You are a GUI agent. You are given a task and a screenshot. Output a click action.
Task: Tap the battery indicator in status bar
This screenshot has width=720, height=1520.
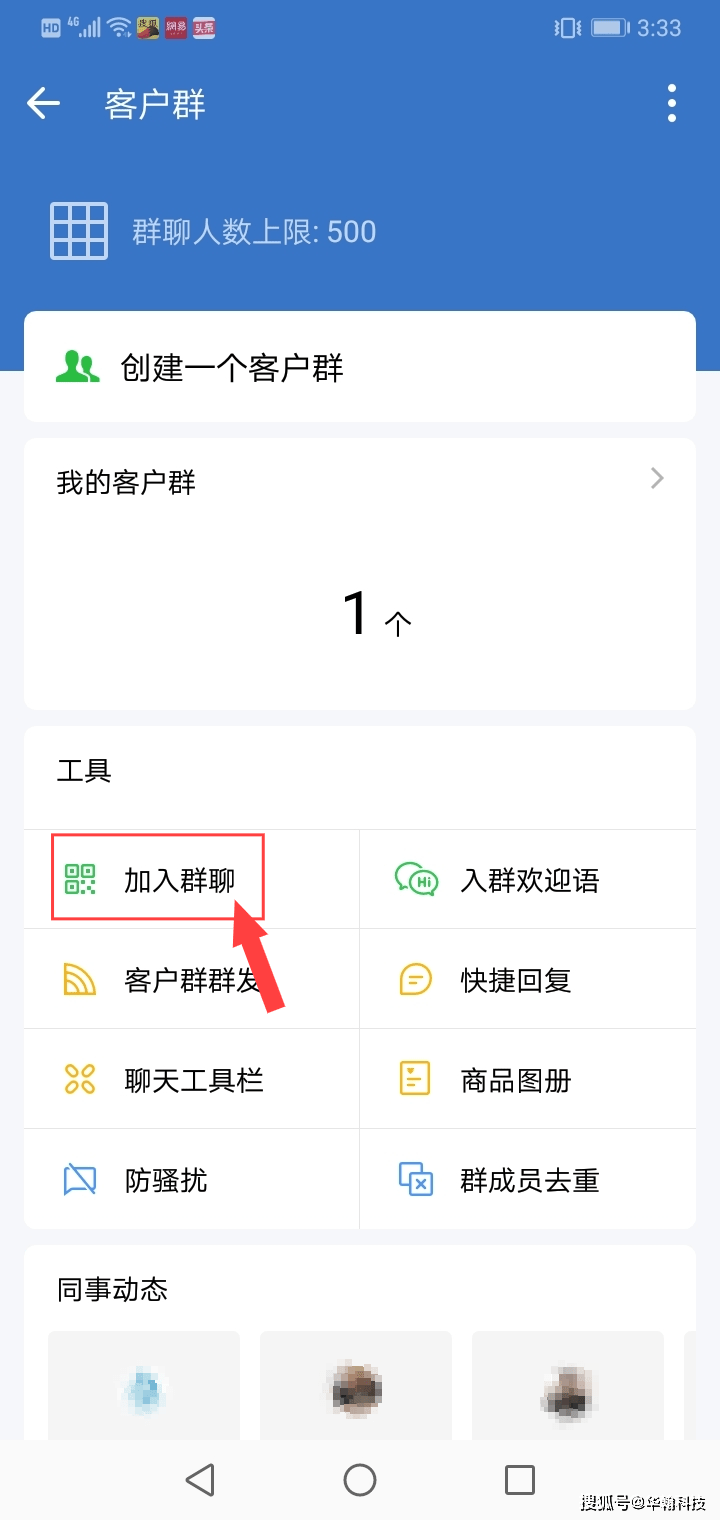[606, 29]
